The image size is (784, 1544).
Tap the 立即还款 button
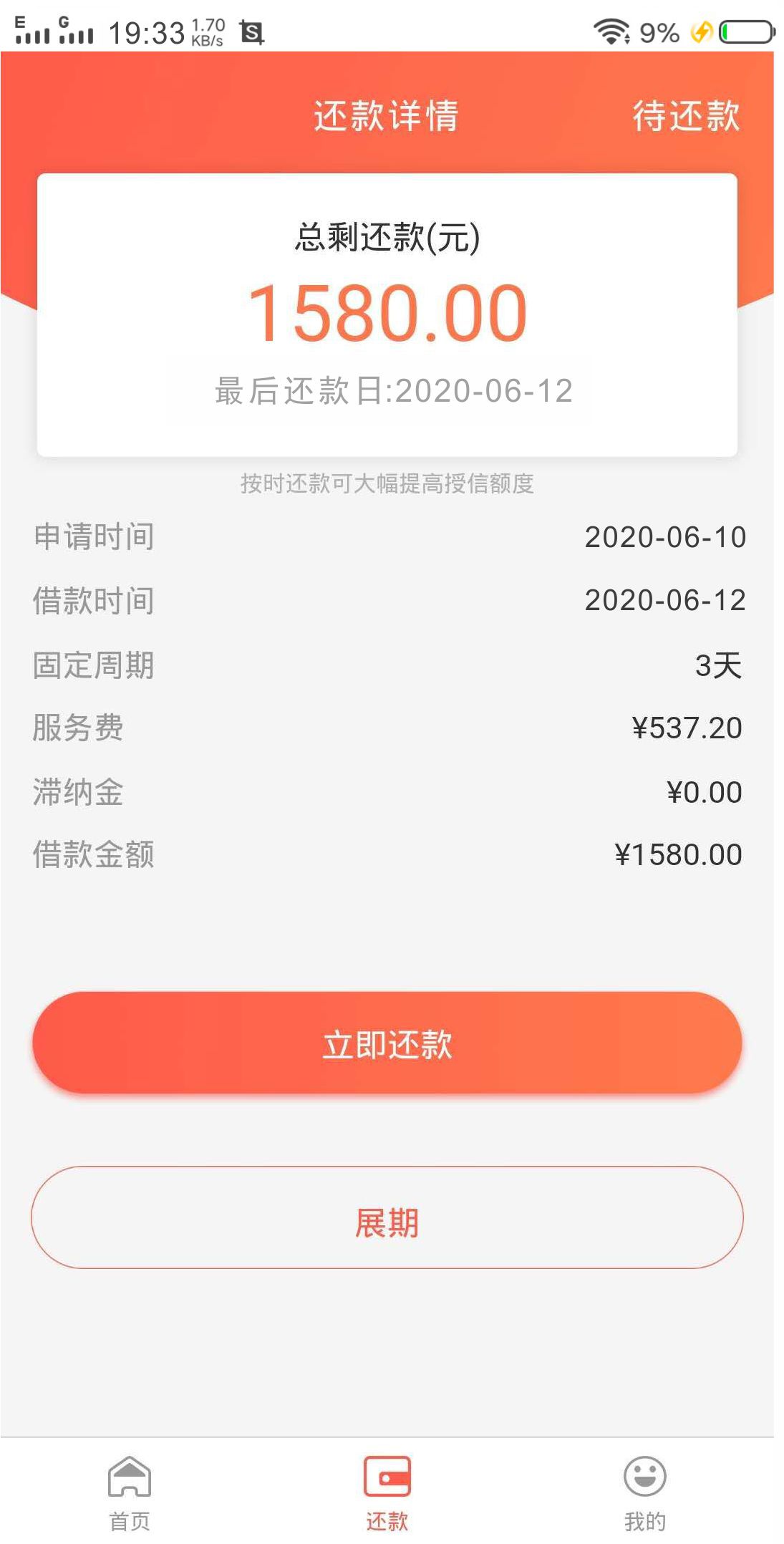387,1042
